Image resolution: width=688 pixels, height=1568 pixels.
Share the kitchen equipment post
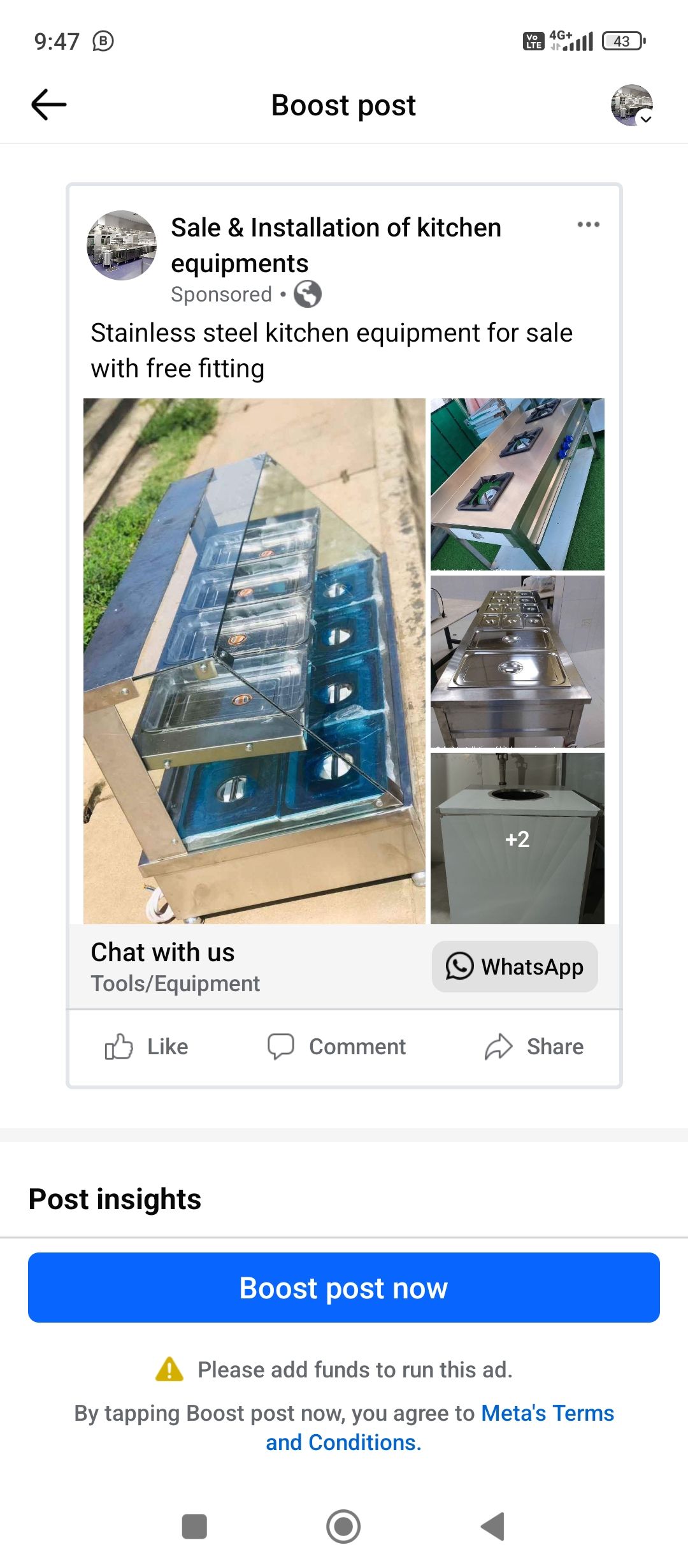[x=534, y=1047]
